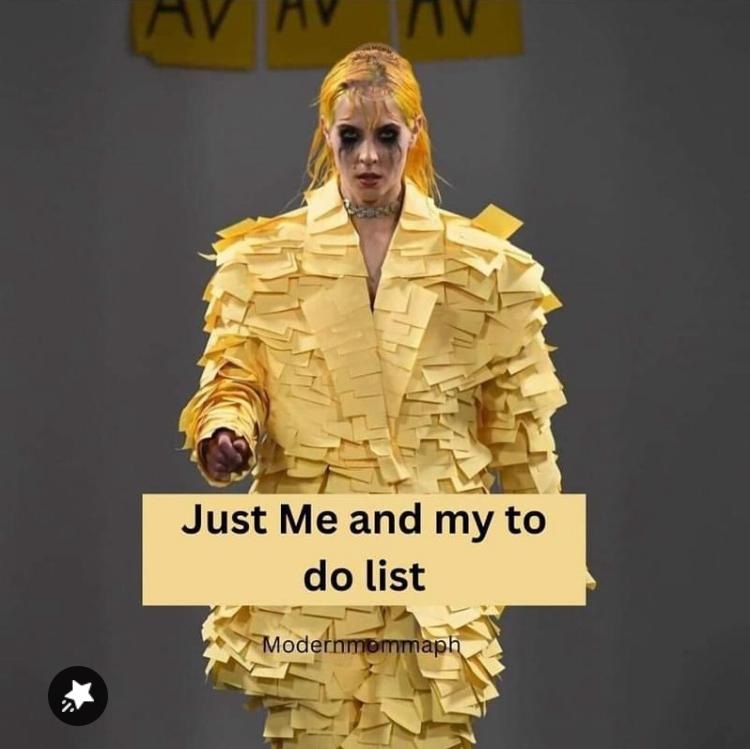Viewport: 750px width, 749px height.
Task: Tap the sparkle star AI effects icon
Action: pyautogui.click(x=78, y=695)
